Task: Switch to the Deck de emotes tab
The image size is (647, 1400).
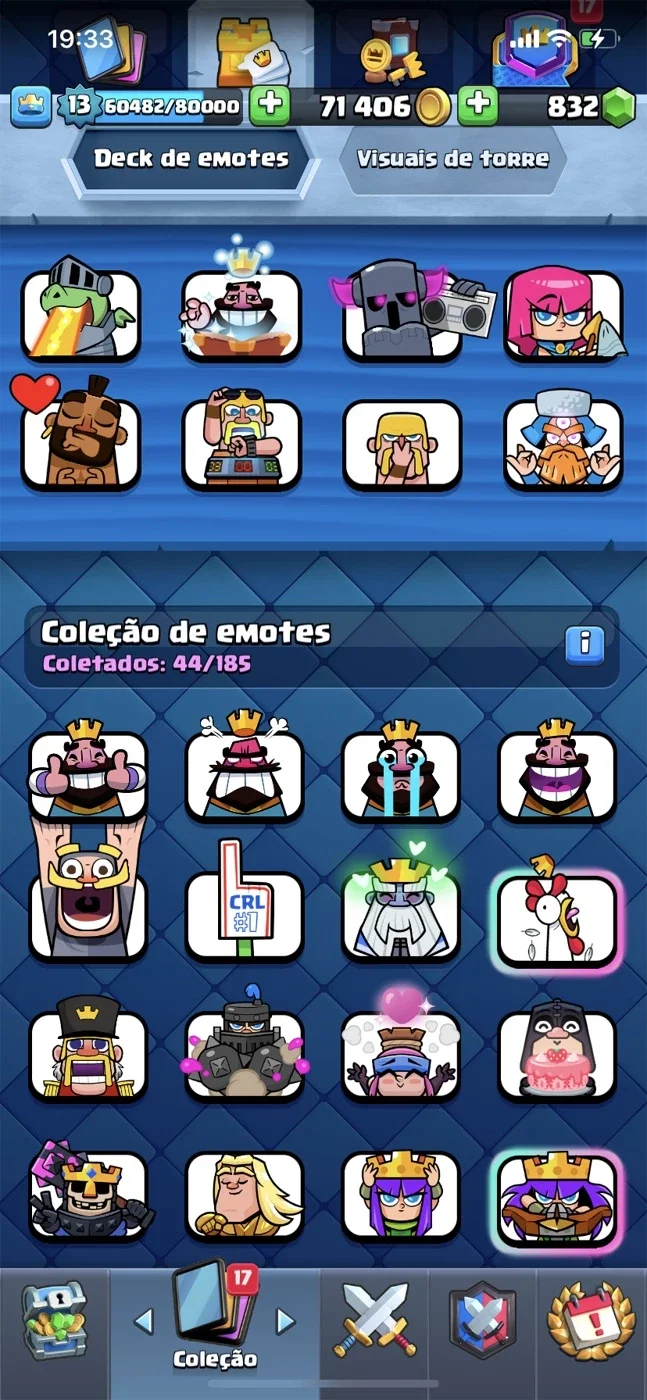Action: point(190,158)
